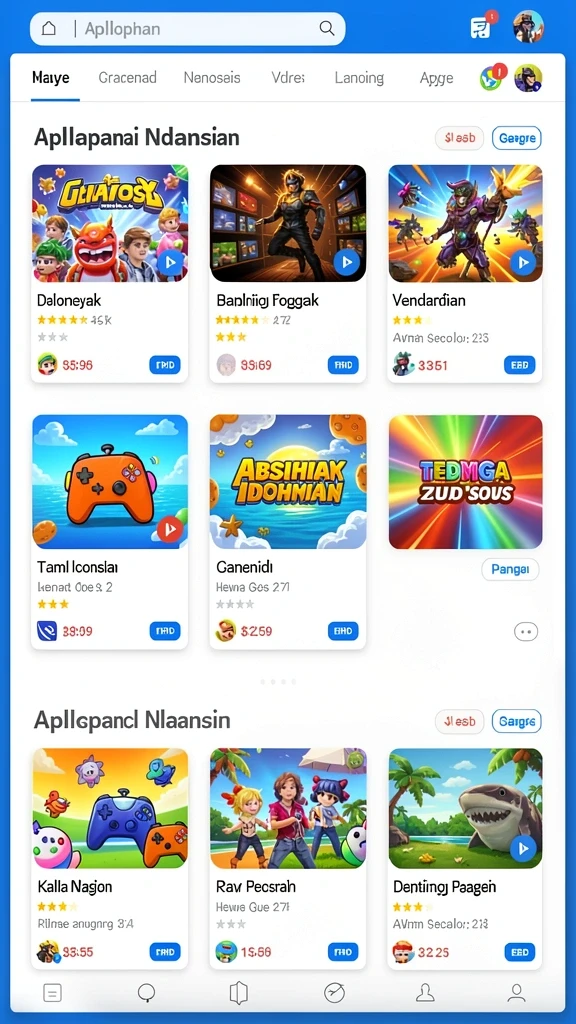
Task: Tap Gaigre button beside Apllapanai Ndansian heading
Action: [517, 138]
